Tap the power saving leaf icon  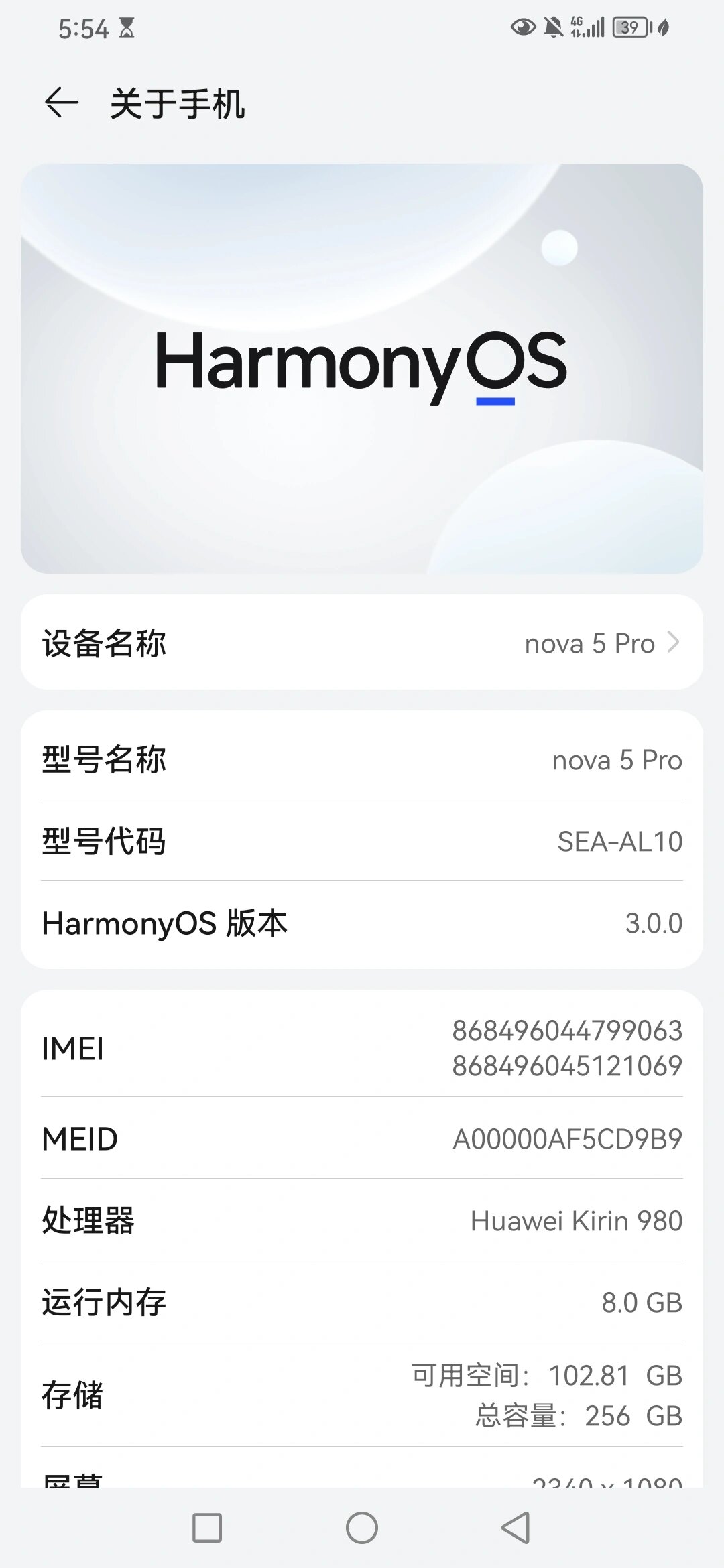[662, 27]
